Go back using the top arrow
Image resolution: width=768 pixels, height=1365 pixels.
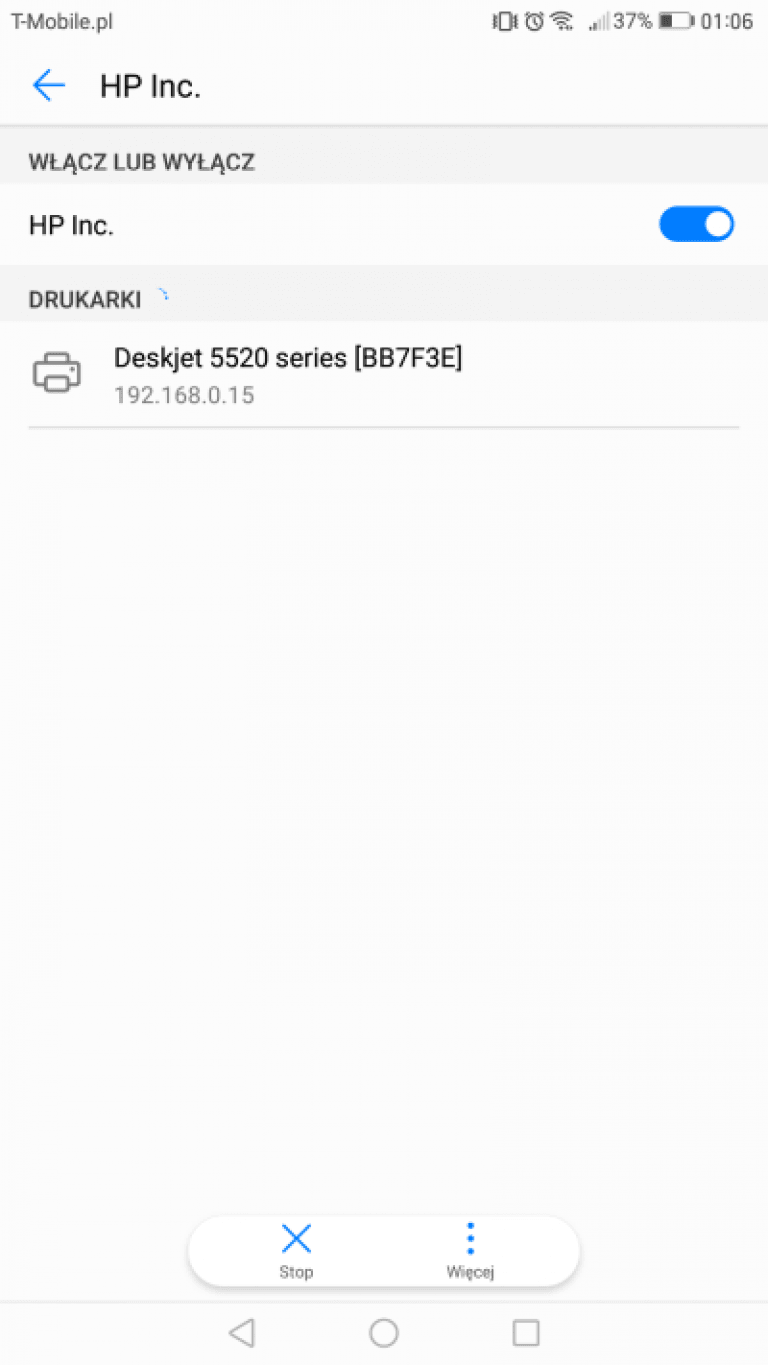[x=48, y=86]
